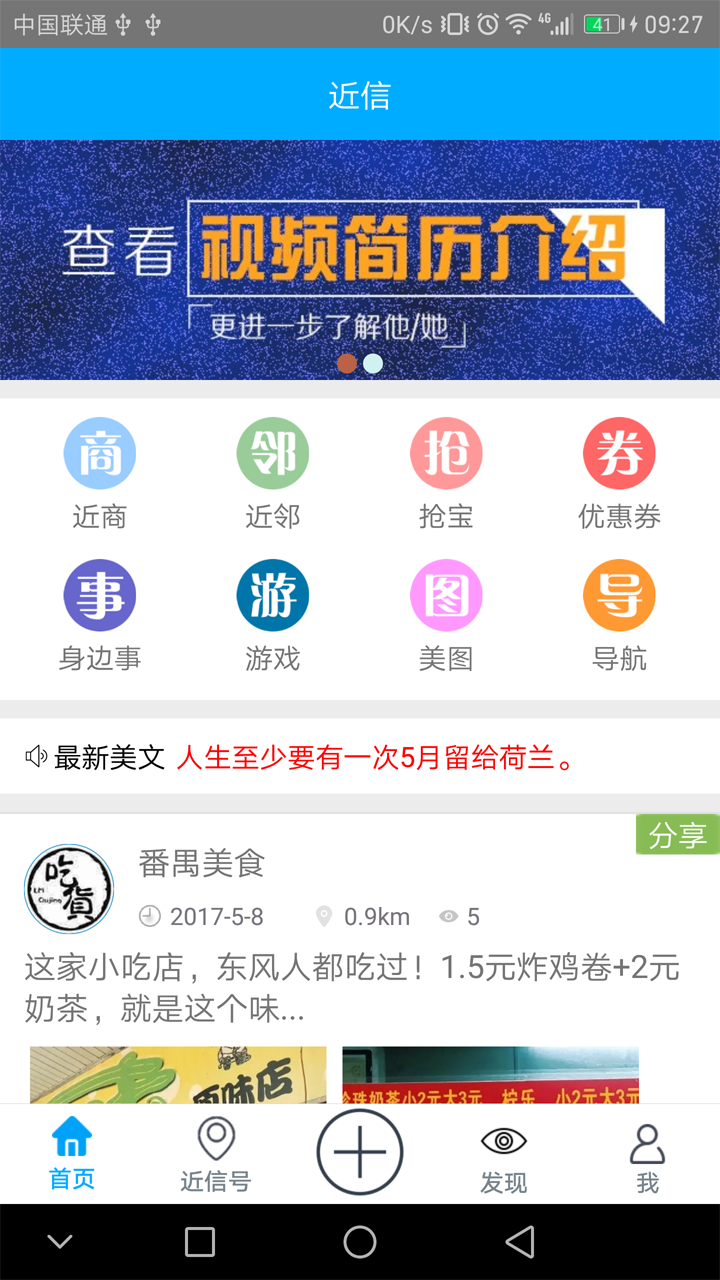The width and height of the screenshot is (720, 1280).
Task: View the 番禺美食 avatar profile
Action: coord(69,889)
